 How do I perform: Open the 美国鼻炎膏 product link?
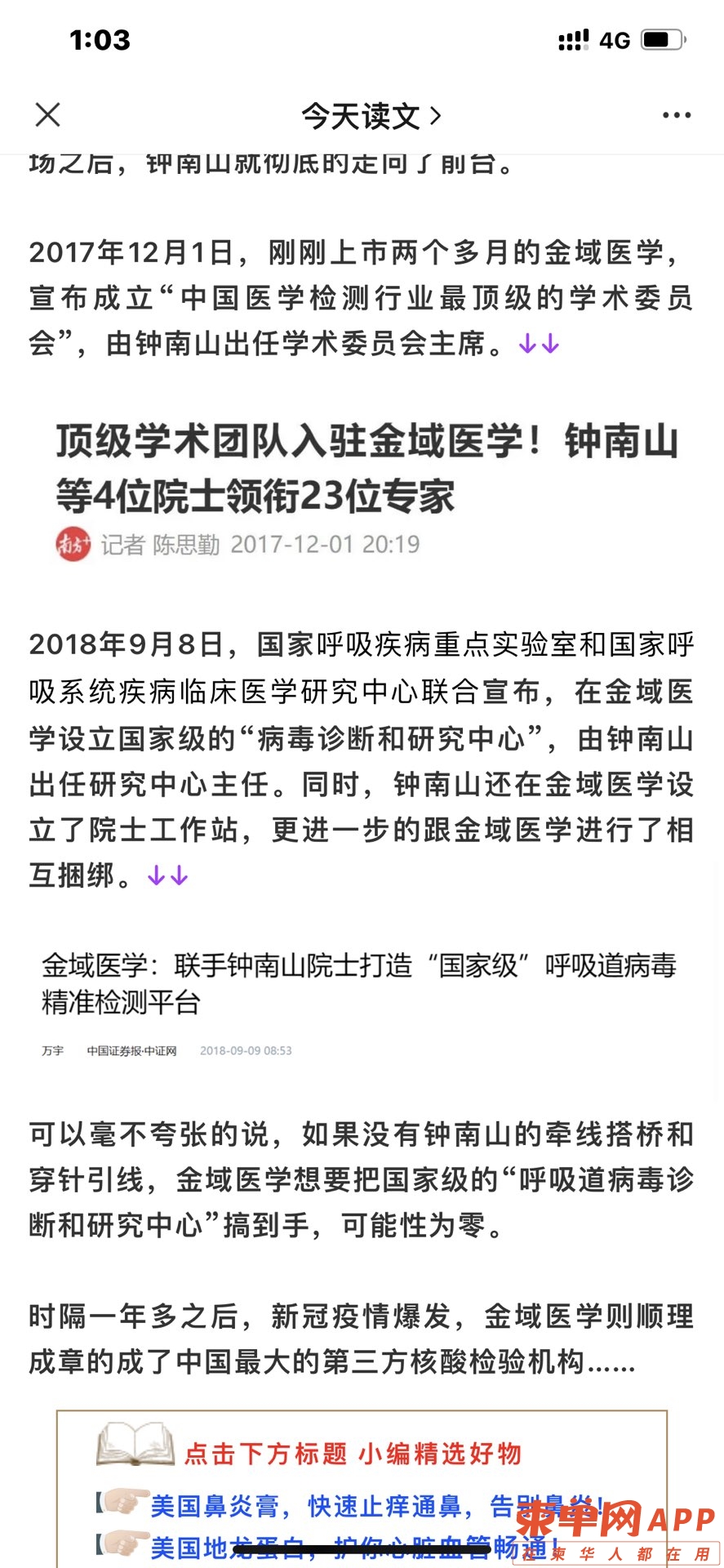[x=375, y=1505]
